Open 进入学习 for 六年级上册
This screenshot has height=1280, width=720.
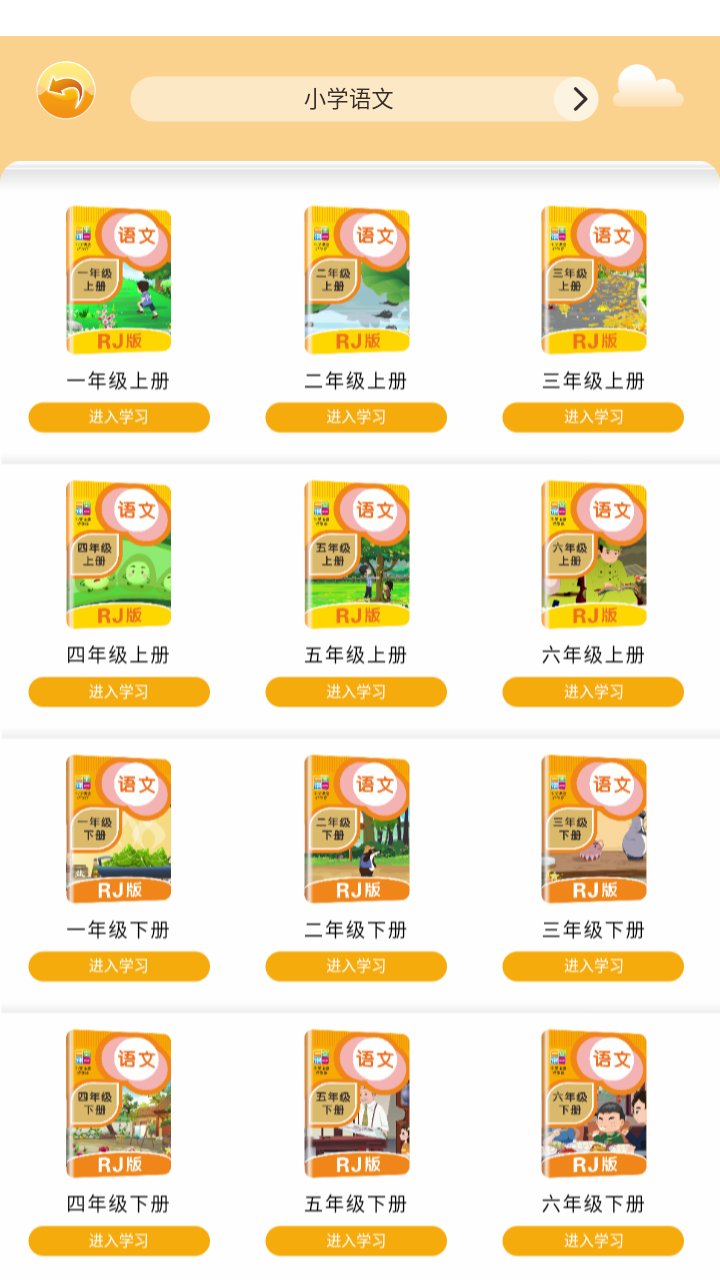click(593, 692)
